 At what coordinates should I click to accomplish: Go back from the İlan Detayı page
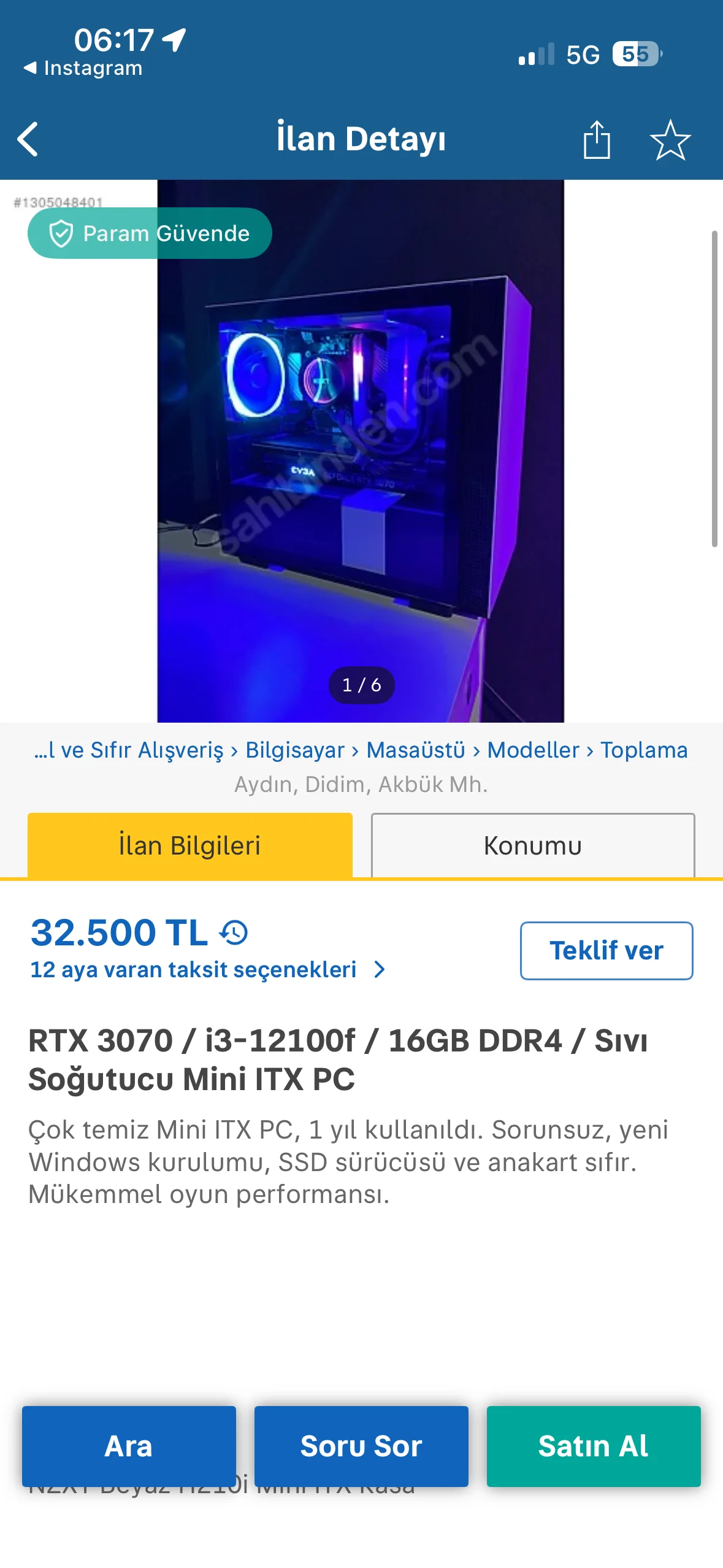(x=28, y=139)
